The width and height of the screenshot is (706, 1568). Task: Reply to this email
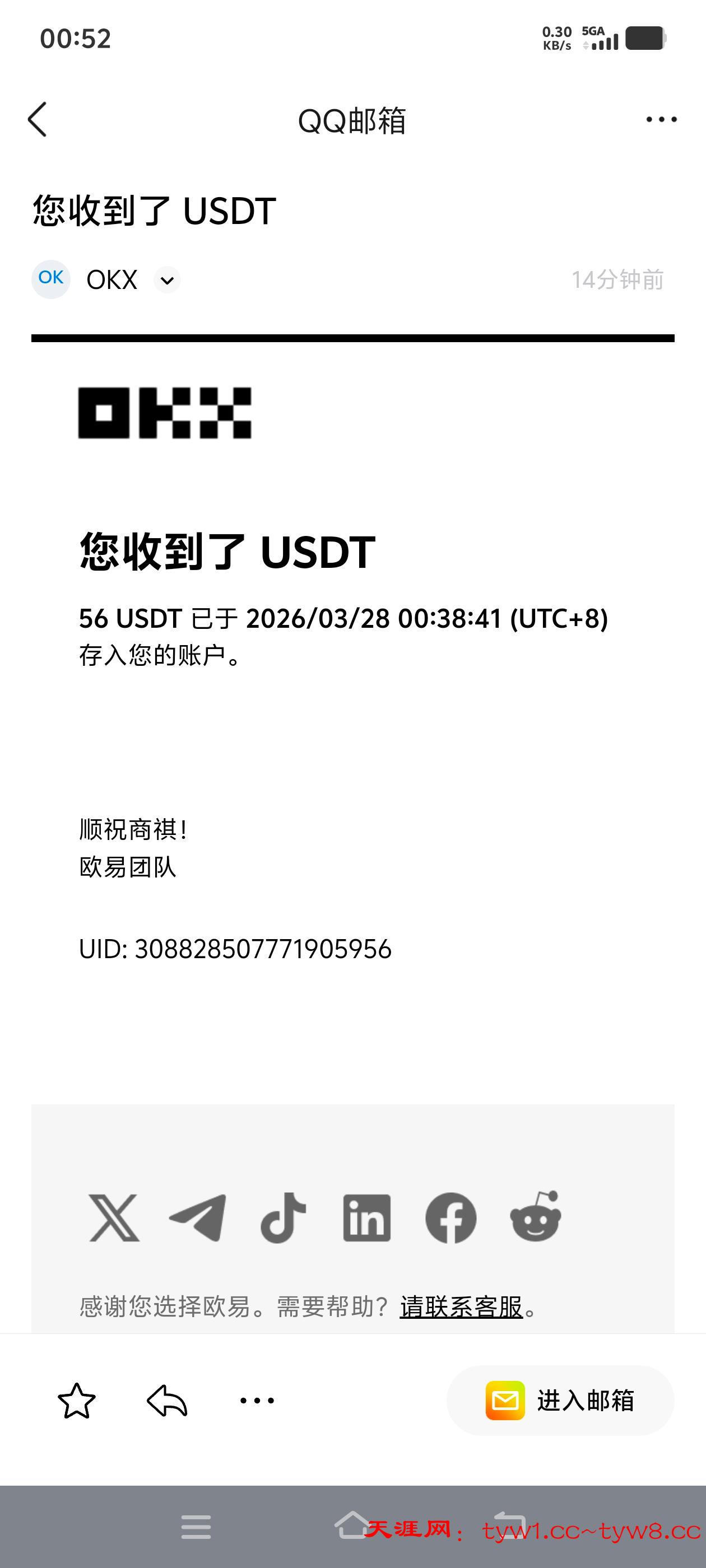(167, 1401)
